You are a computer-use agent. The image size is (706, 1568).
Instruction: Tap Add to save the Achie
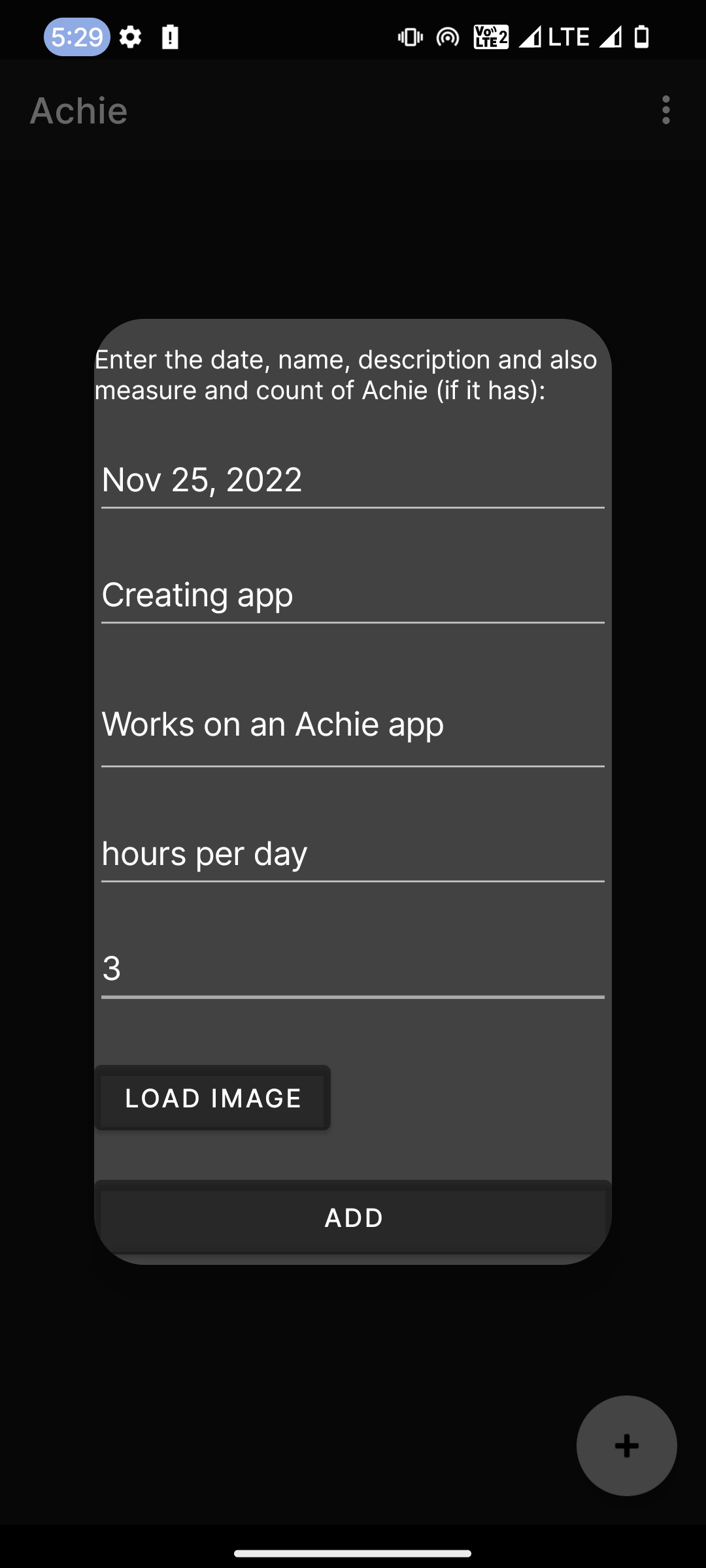tap(353, 1218)
